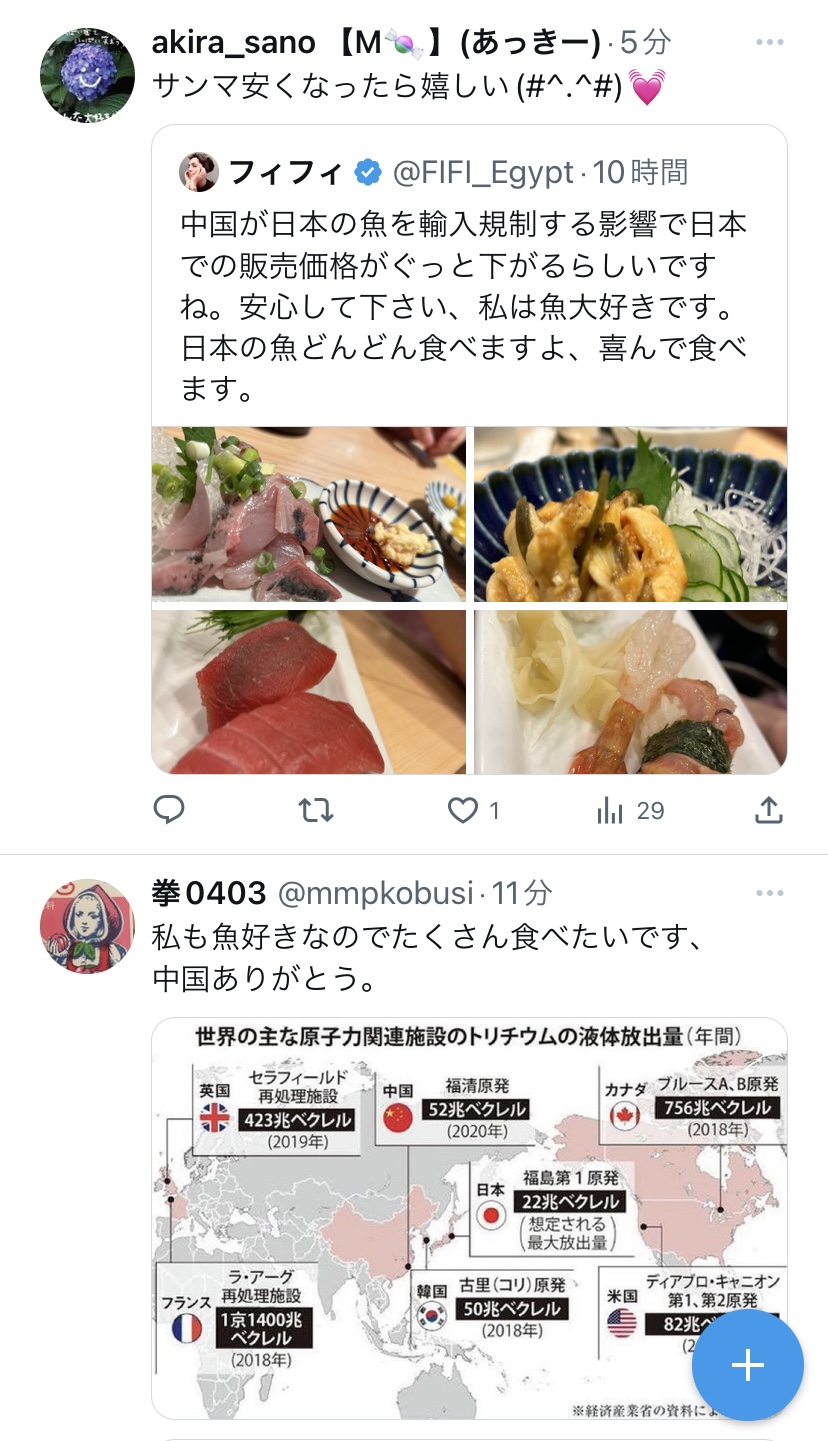Compose a new tweet
The image size is (828, 1441).
[x=747, y=1365]
